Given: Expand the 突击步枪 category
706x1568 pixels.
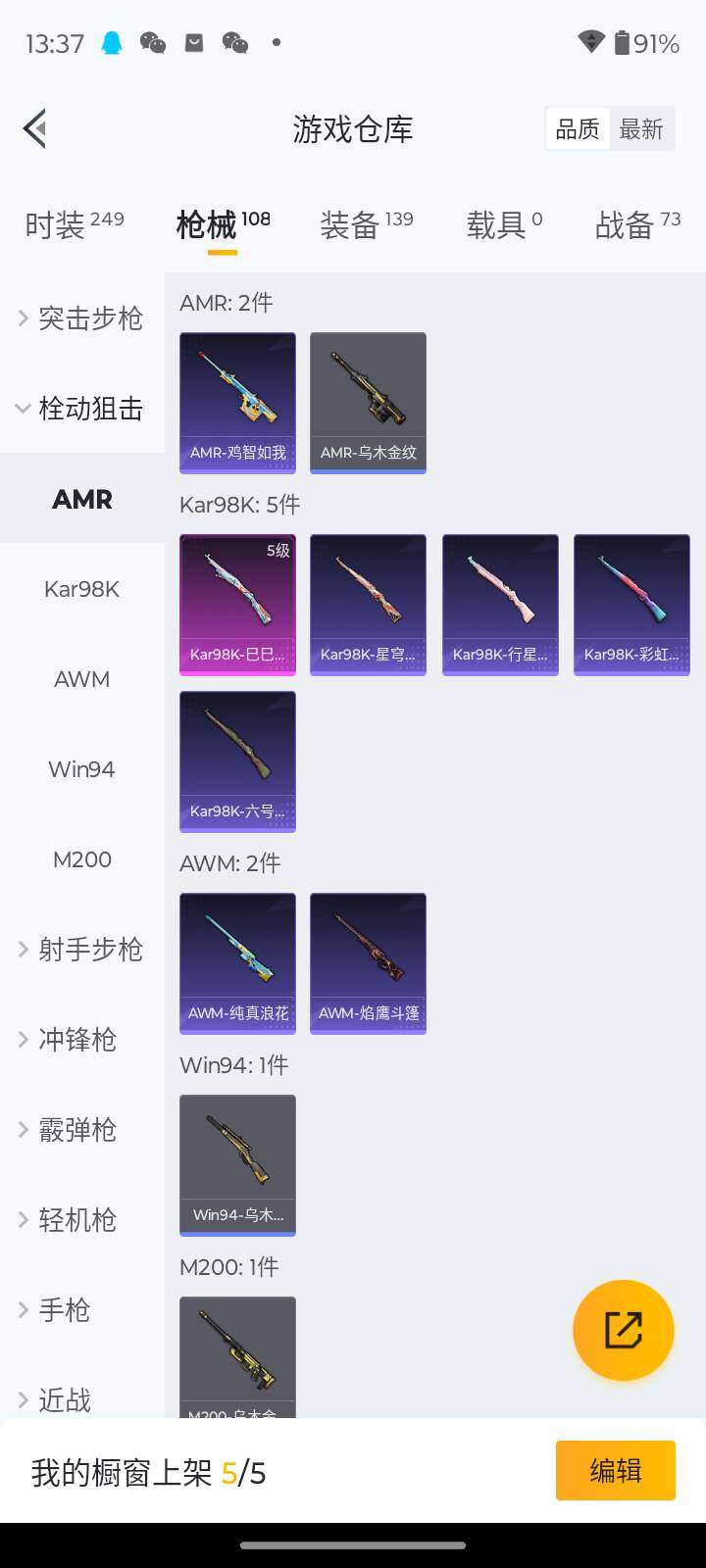Looking at the screenshot, I should 82,318.
